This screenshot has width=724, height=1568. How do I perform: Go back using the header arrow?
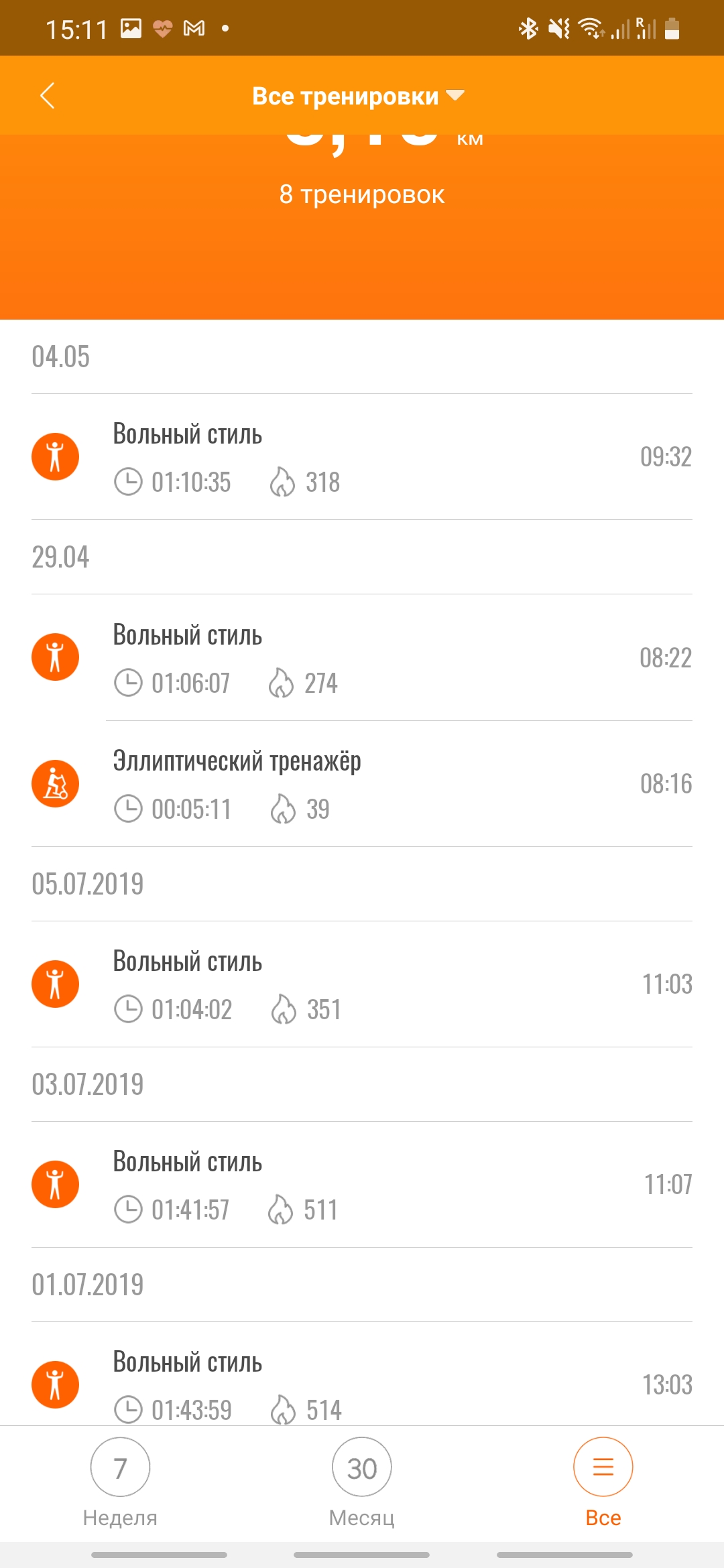click(47, 96)
